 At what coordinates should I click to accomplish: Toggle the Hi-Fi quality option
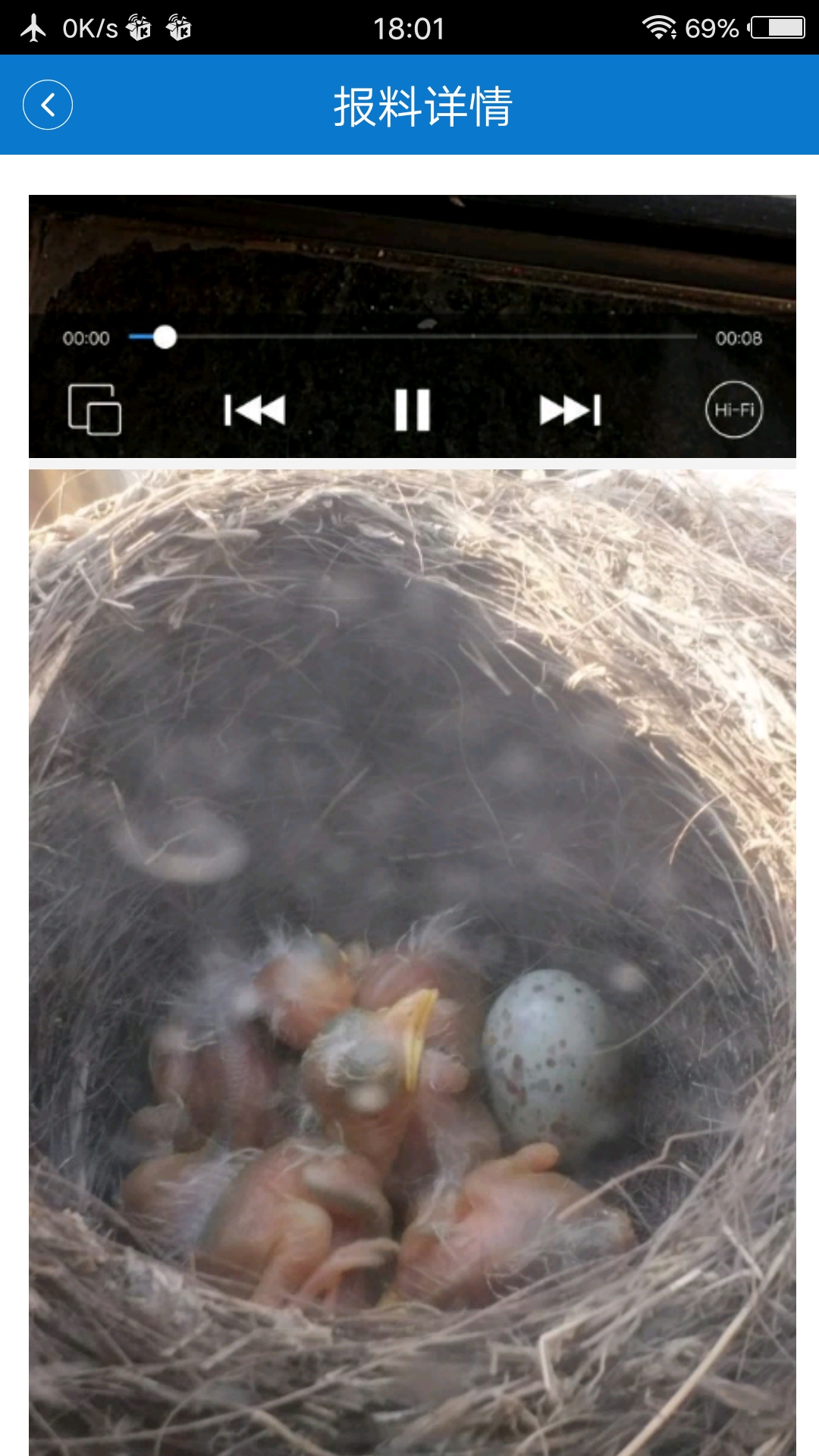[x=733, y=409]
